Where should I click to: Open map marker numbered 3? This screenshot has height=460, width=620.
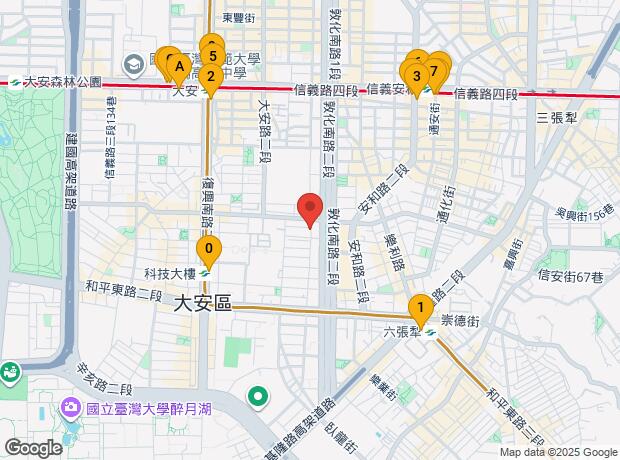click(415, 75)
